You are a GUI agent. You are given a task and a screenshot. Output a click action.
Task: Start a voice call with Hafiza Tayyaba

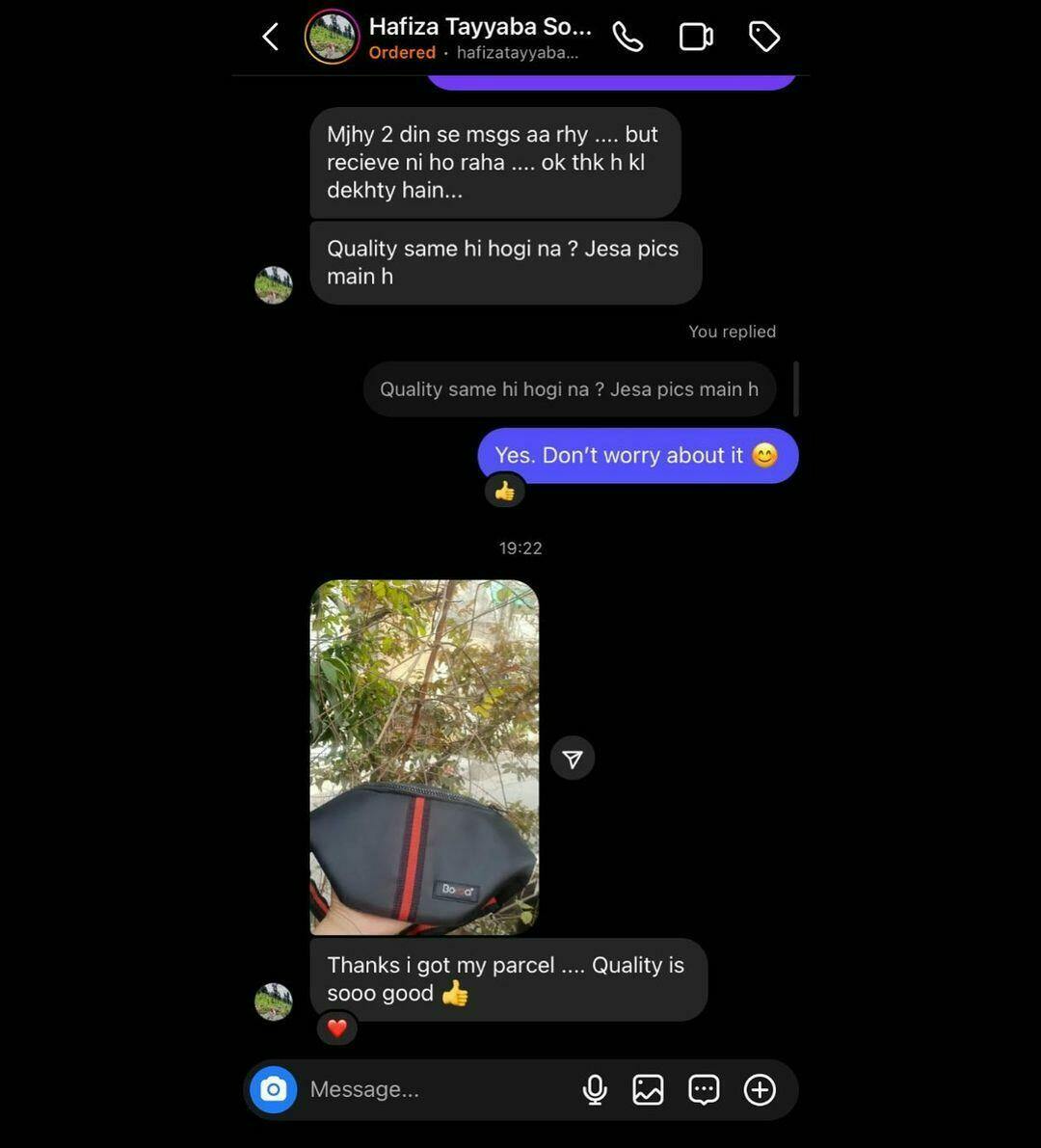627,38
